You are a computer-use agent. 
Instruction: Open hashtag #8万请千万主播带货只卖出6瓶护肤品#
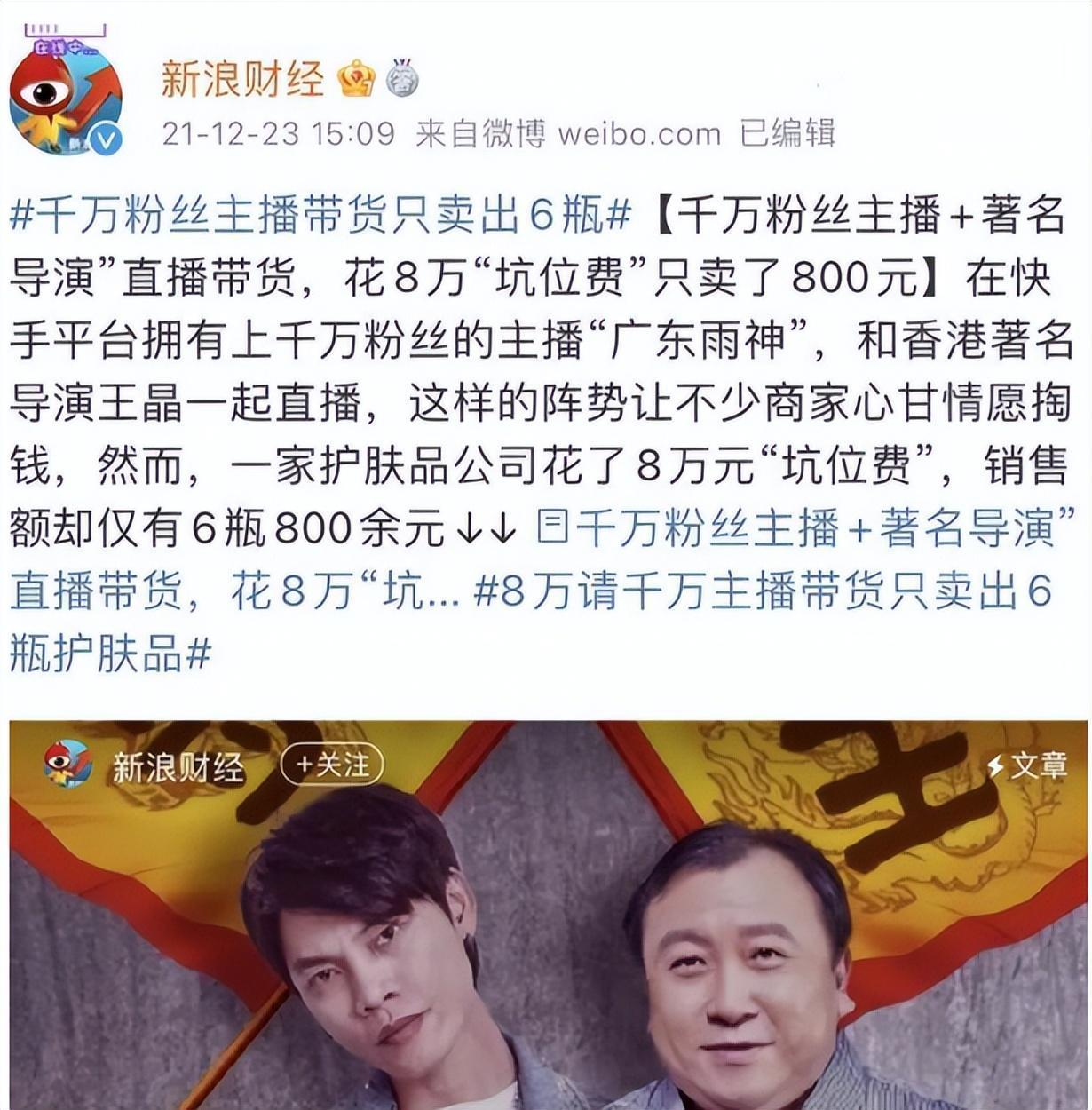click(762, 591)
